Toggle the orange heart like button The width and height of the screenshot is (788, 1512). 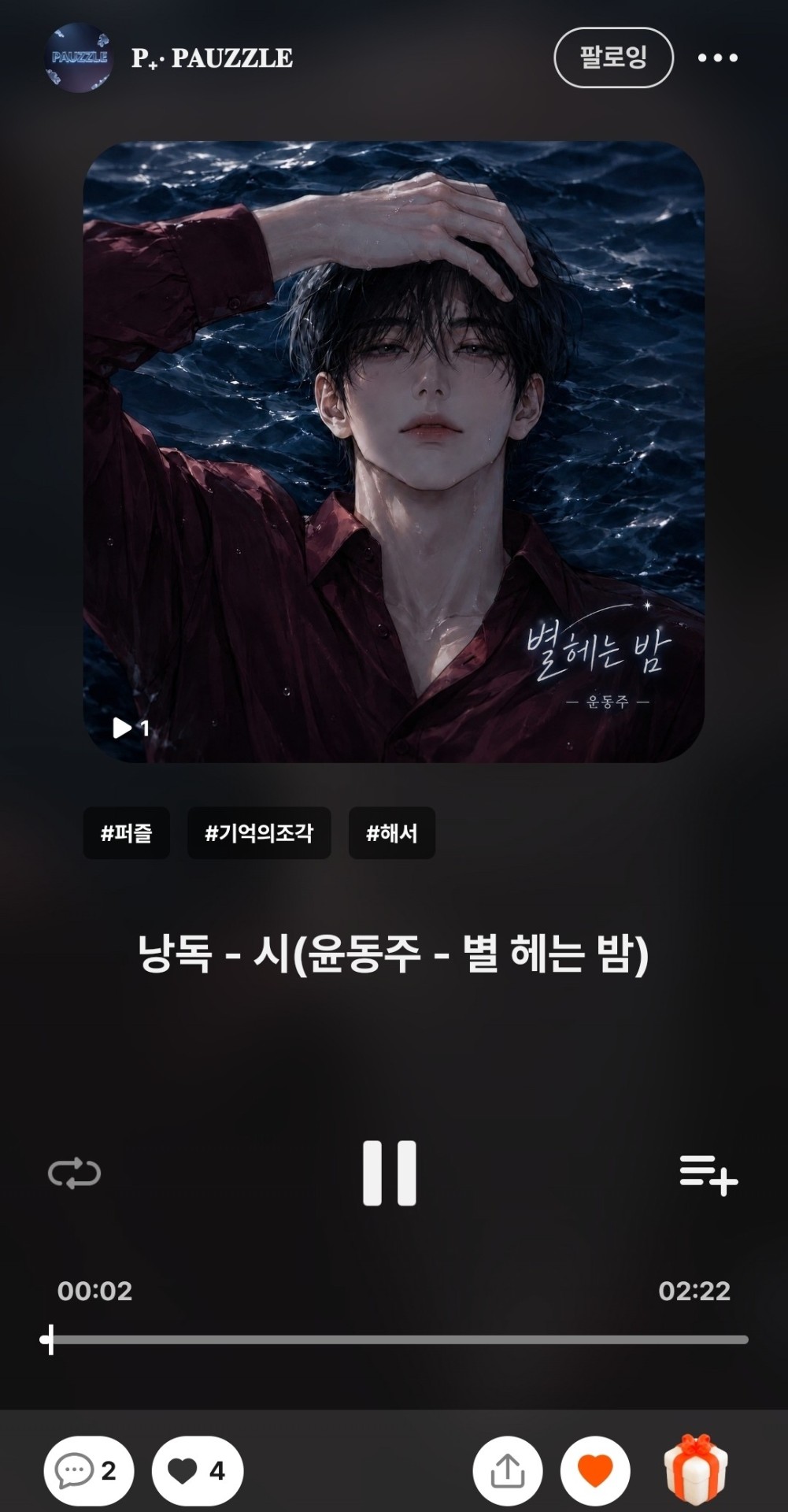tap(595, 1470)
